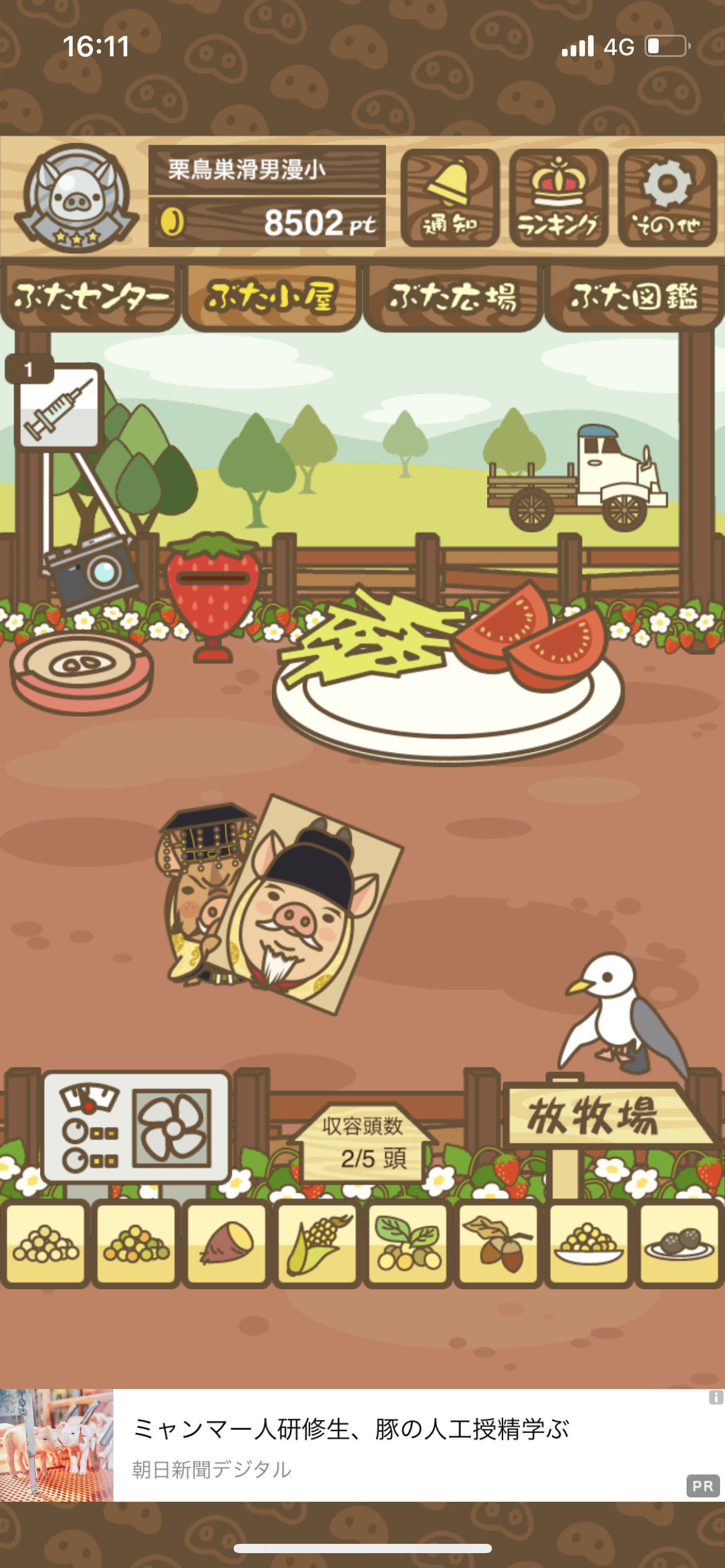Image resolution: width=725 pixels, height=1568 pixels.
Task: Open the 通知 notifications bell
Action: click(x=450, y=198)
